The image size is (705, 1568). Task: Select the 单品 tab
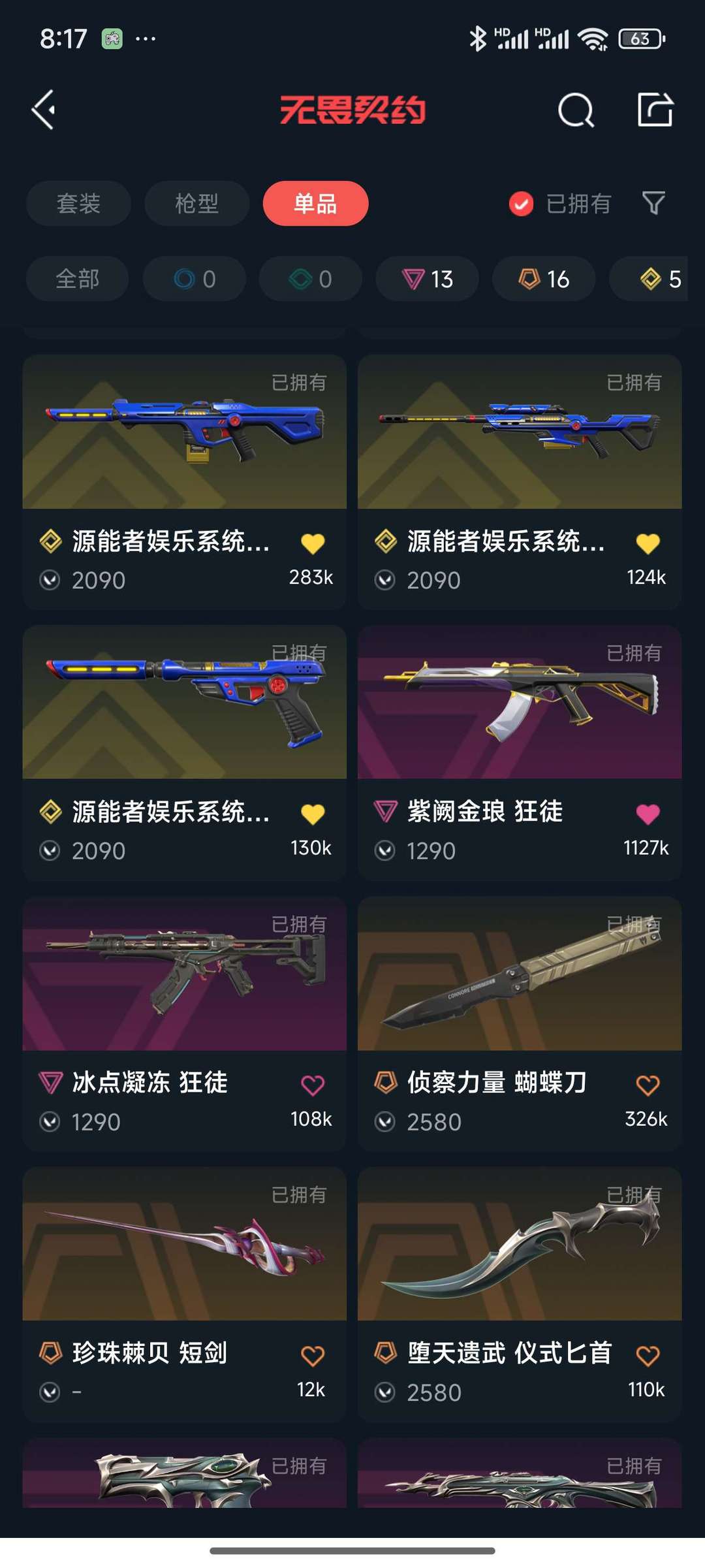click(315, 204)
